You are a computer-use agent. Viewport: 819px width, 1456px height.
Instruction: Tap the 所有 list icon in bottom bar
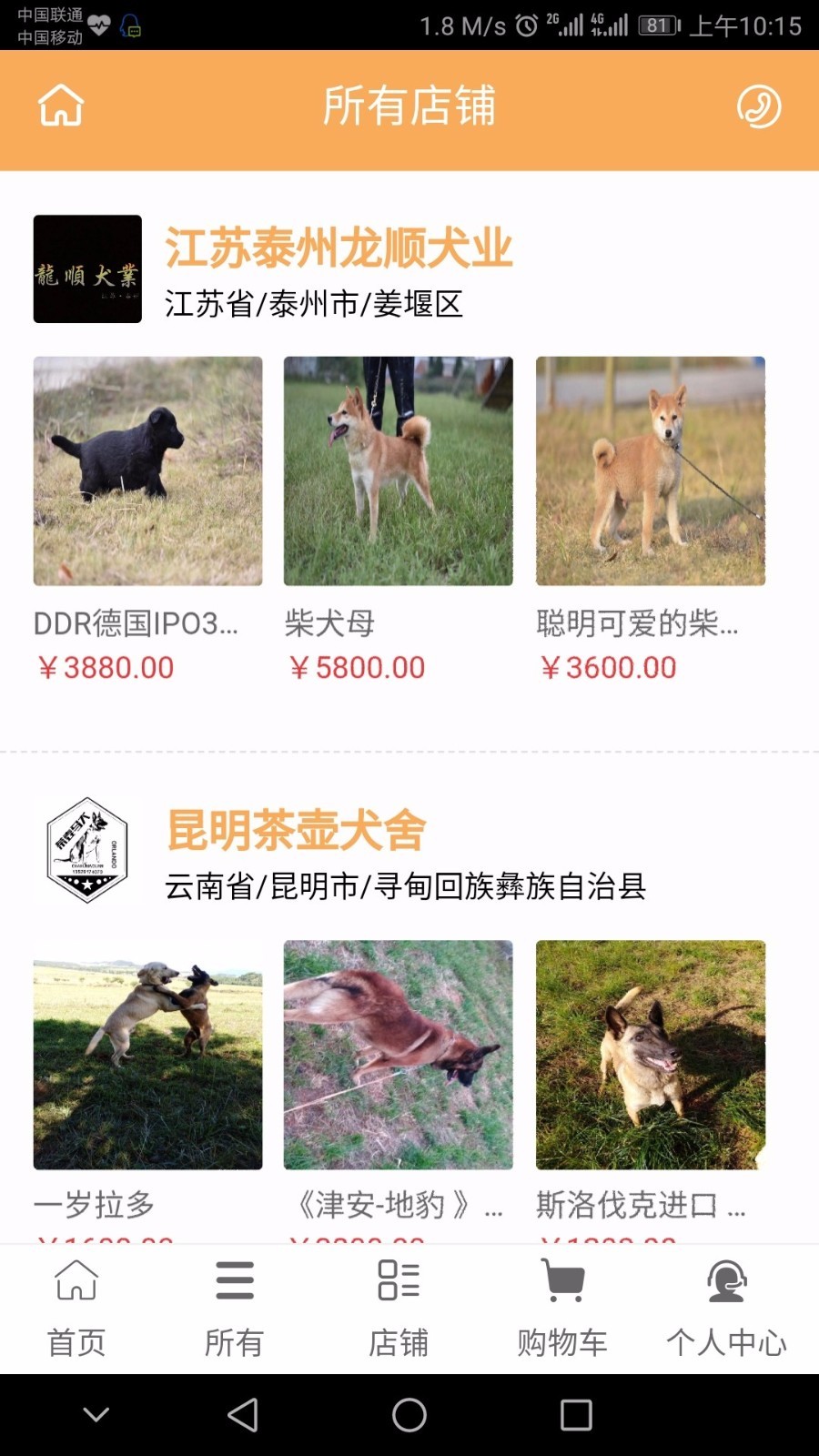pos(234,1281)
